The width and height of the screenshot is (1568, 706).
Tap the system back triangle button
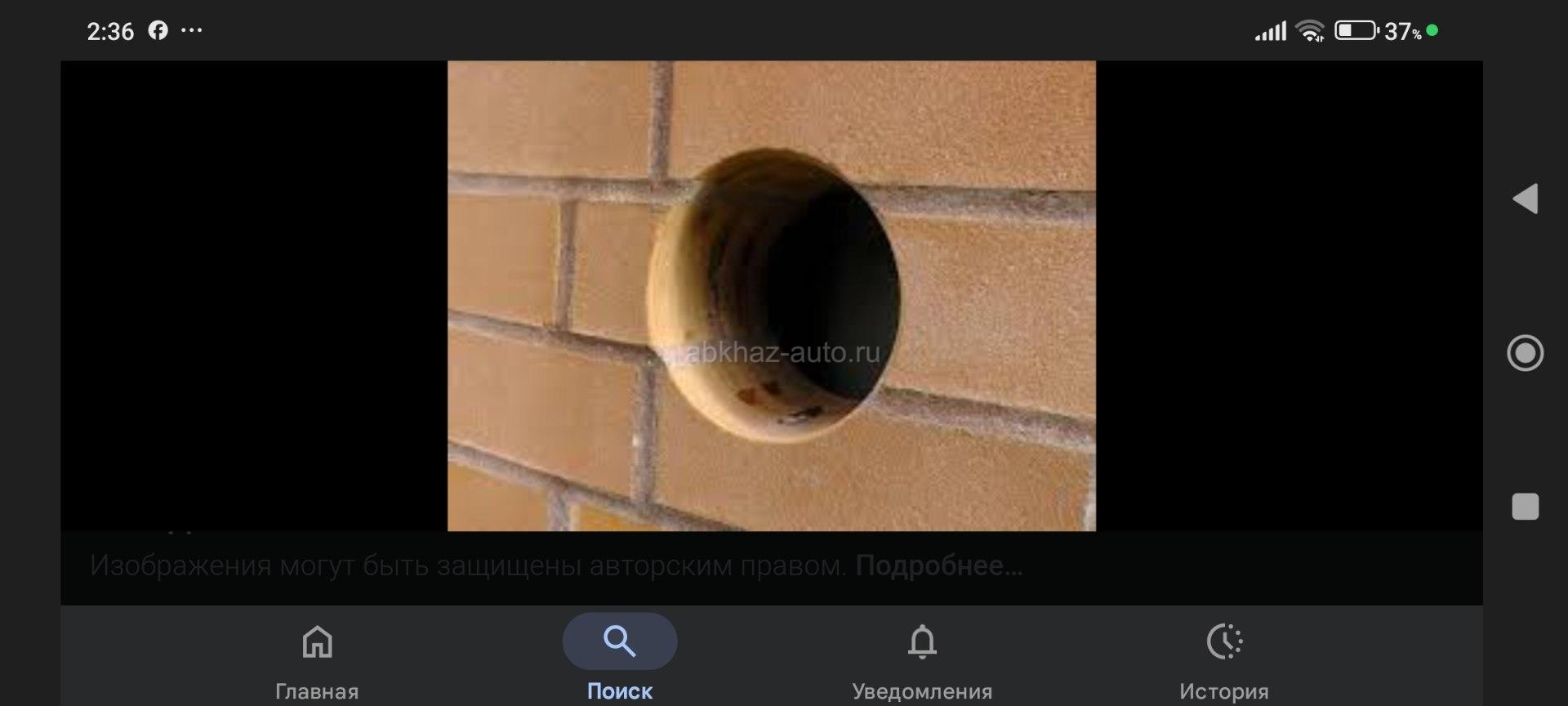click(x=1525, y=199)
